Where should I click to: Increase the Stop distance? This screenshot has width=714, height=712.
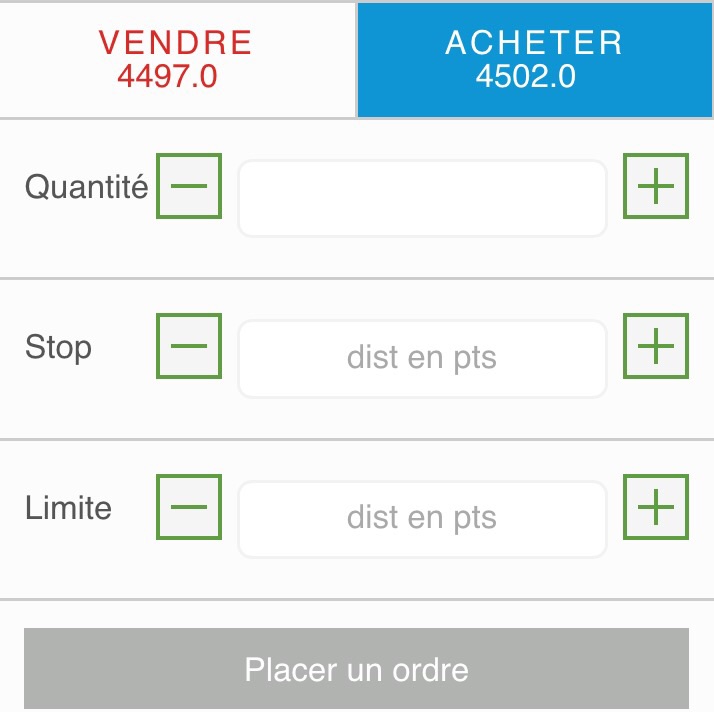click(656, 346)
